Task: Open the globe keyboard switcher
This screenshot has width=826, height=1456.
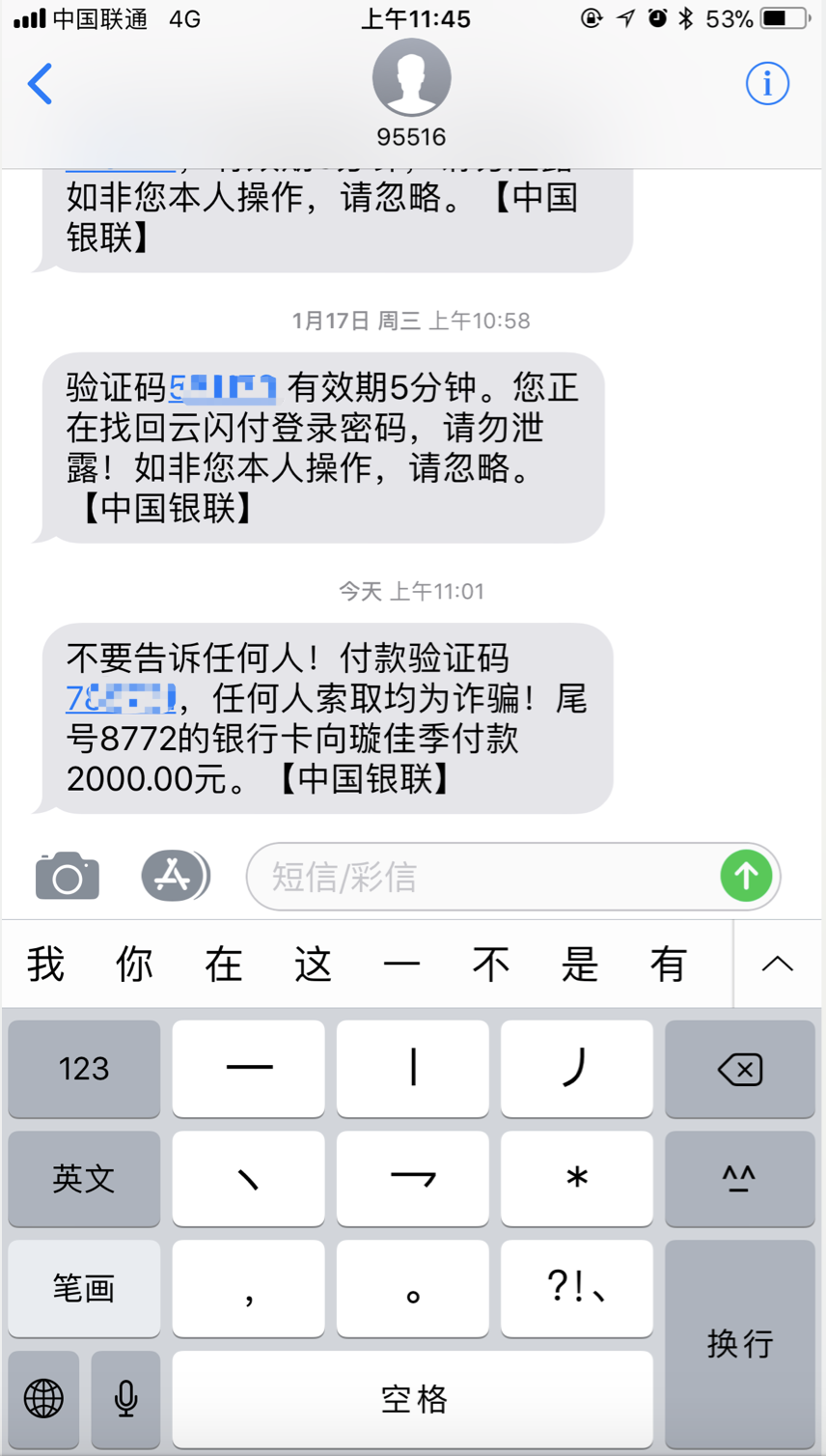Action: (x=43, y=1398)
